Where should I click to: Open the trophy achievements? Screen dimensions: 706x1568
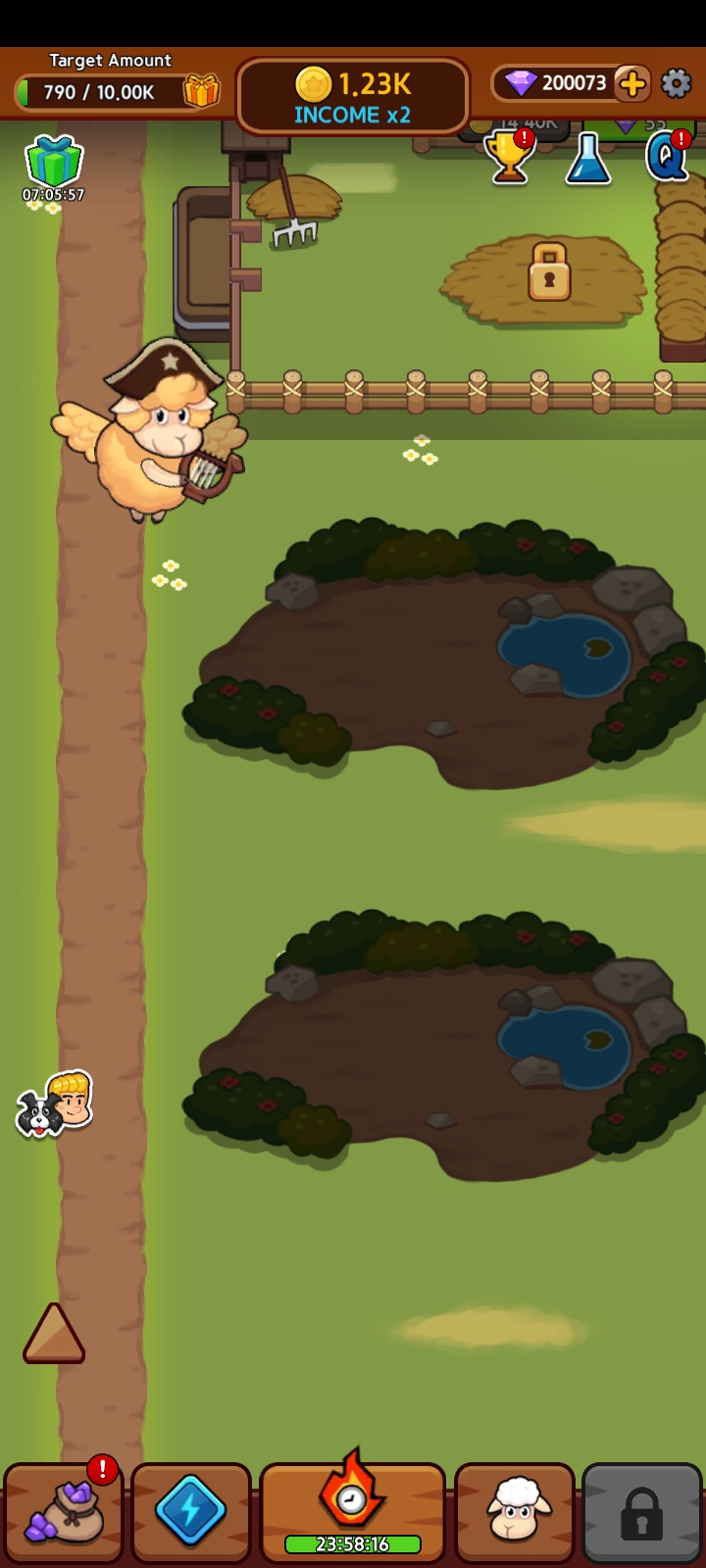coord(510,157)
